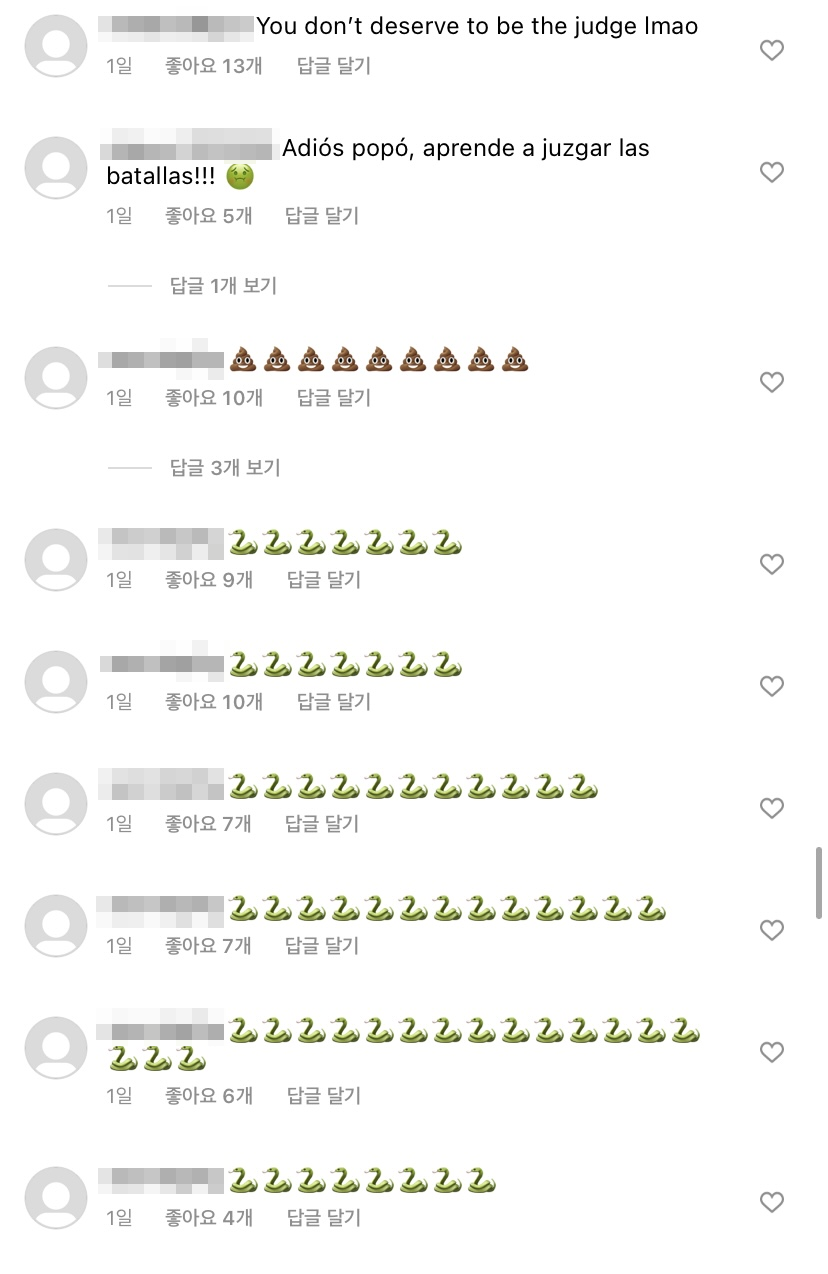The image size is (828, 1274).
Task: Expand '답글 3개 보기' replies
Action: click(x=225, y=467)
